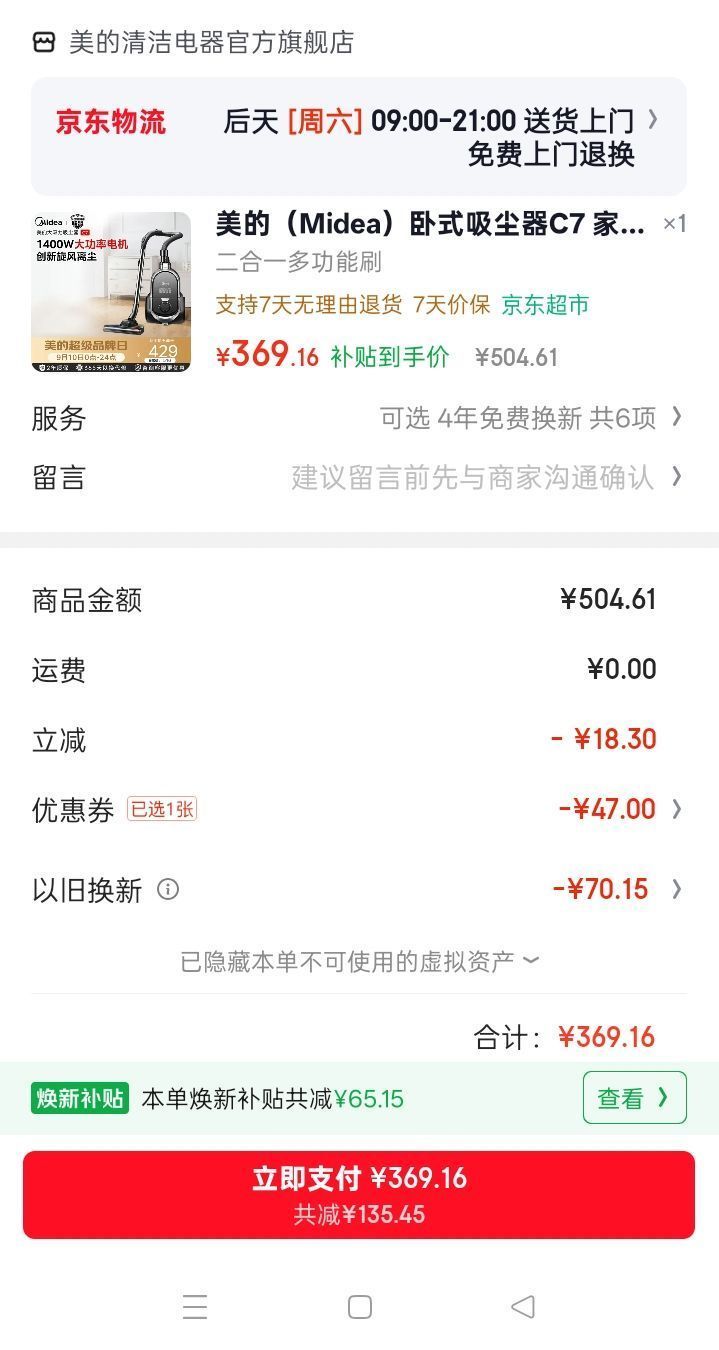719x1350 pixels.
Task: Open the 美的清洁电器官方旗舰店 store page
Action: (194, 42)
